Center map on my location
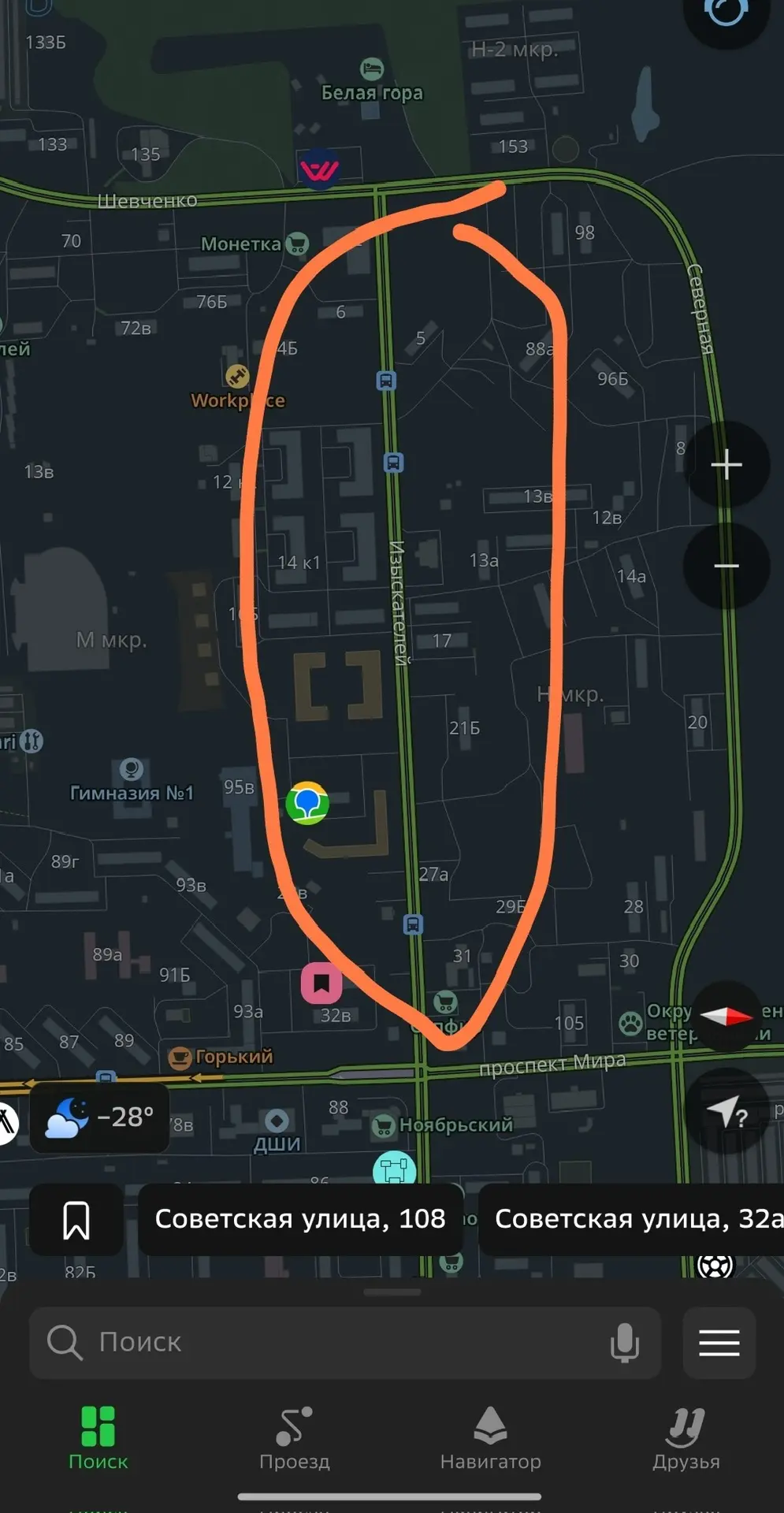The width and height of the screenshot is (784, 1513). [726, 1112]
